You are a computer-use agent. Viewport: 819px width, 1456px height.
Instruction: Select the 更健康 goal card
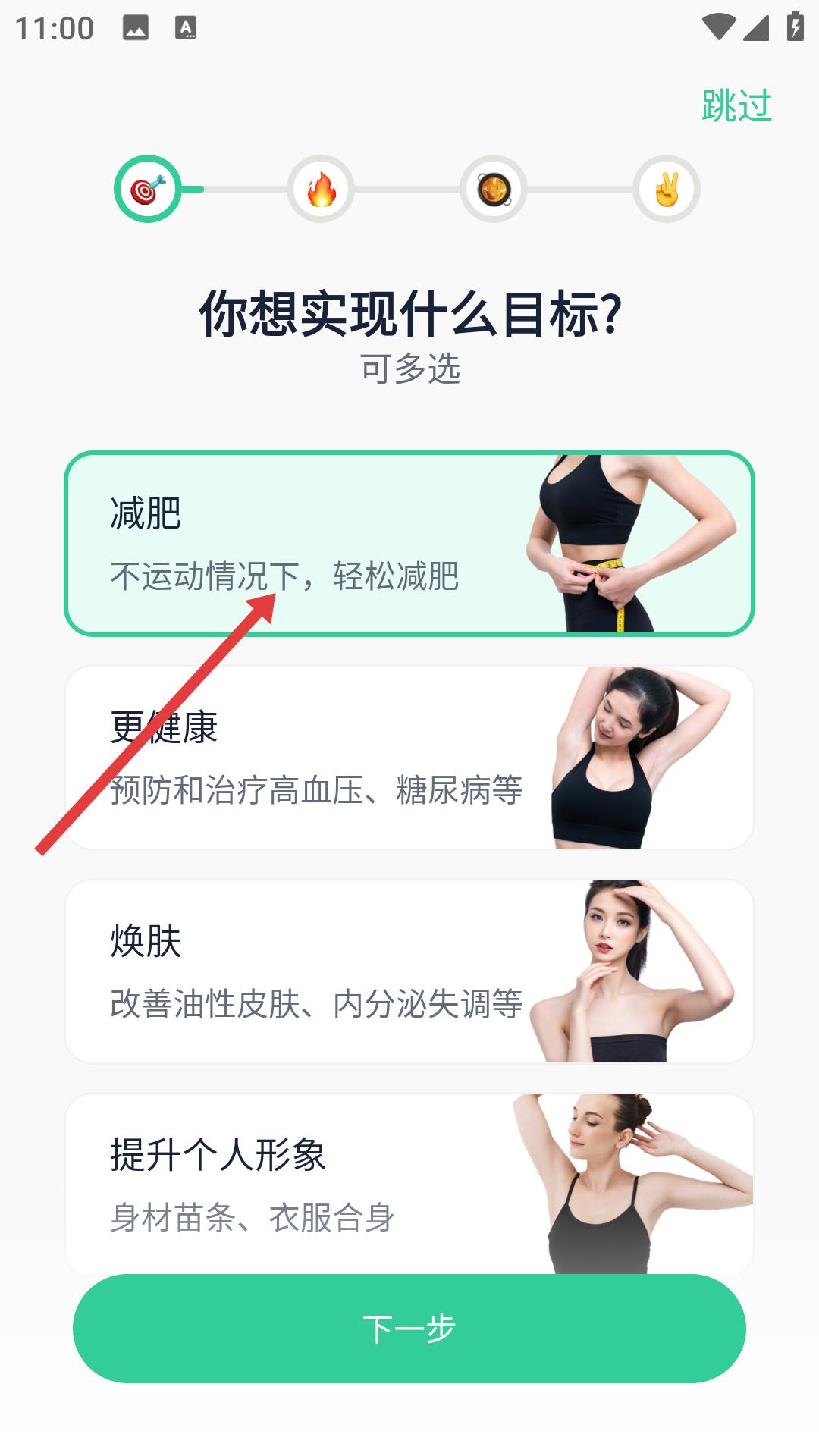[409, 758]
